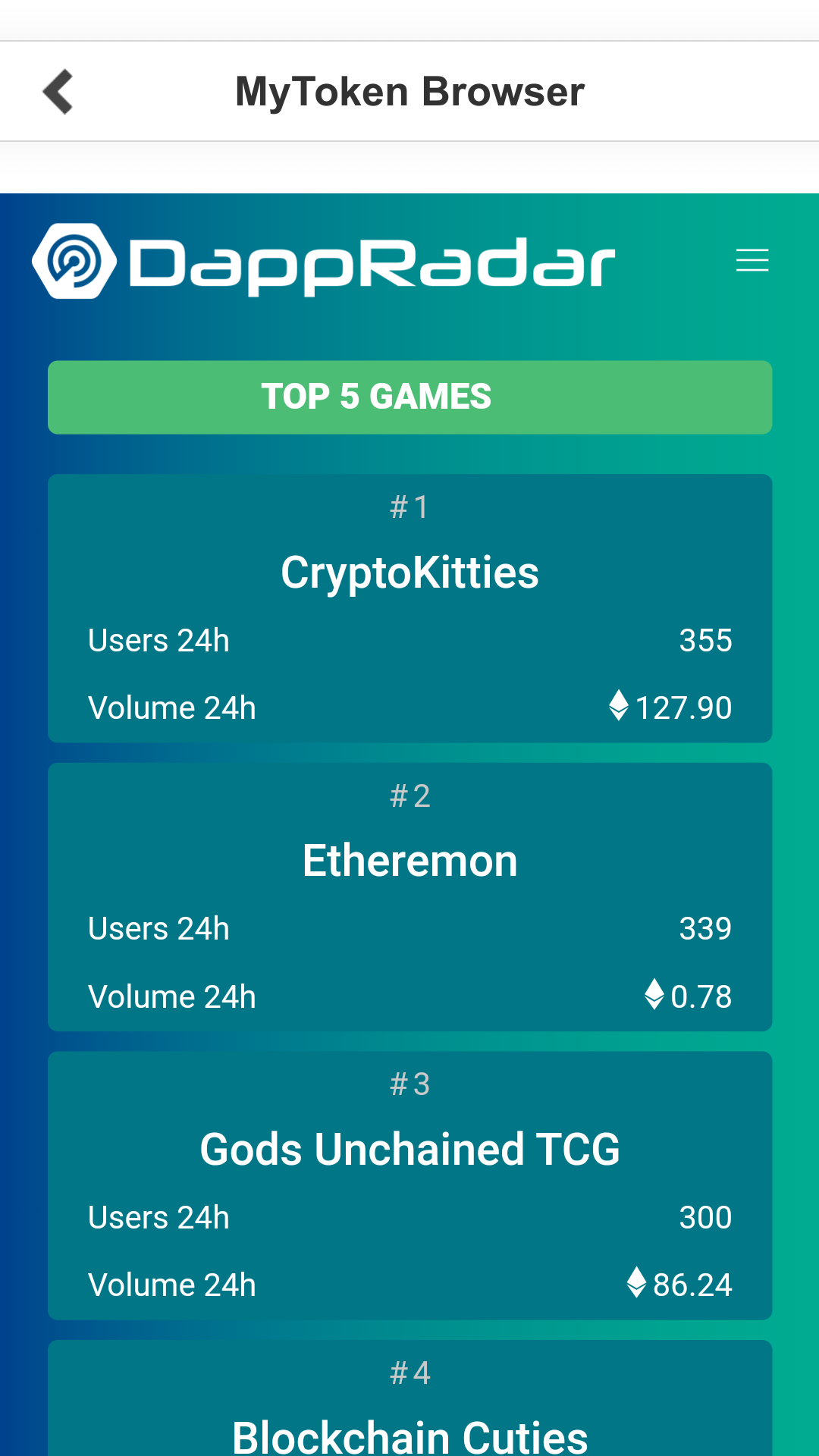The width and height of the screenshot is (819, 1456).
Task: Select the Etheremon game name
Action: coord(409,860)
